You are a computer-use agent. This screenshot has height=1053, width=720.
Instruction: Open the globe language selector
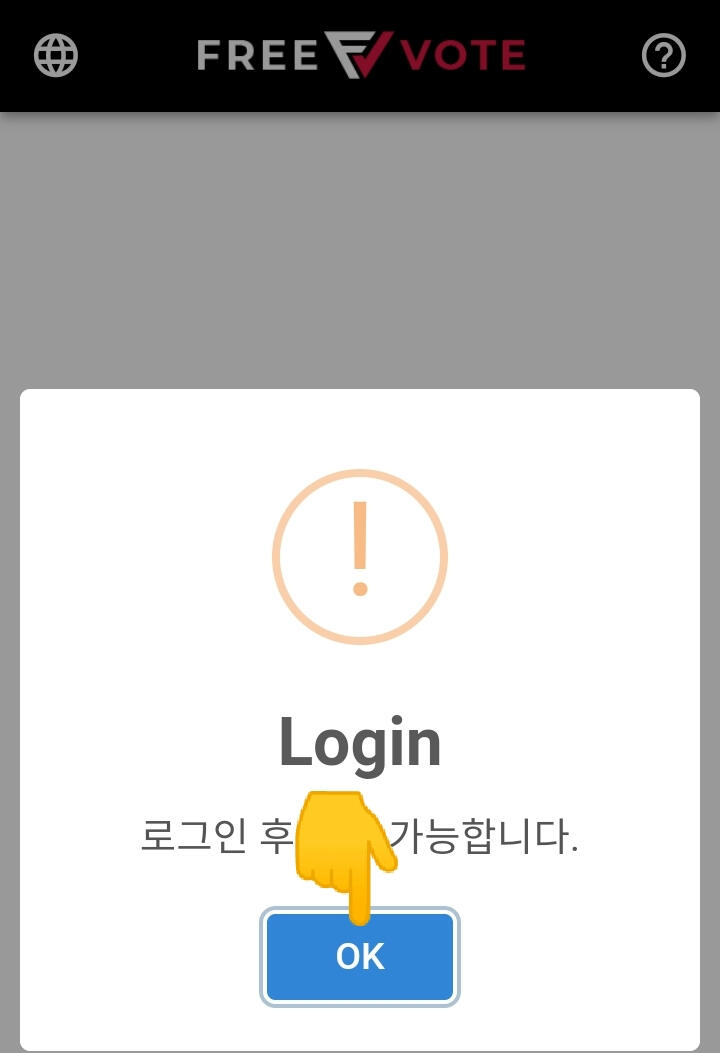[x=56, y=56]
